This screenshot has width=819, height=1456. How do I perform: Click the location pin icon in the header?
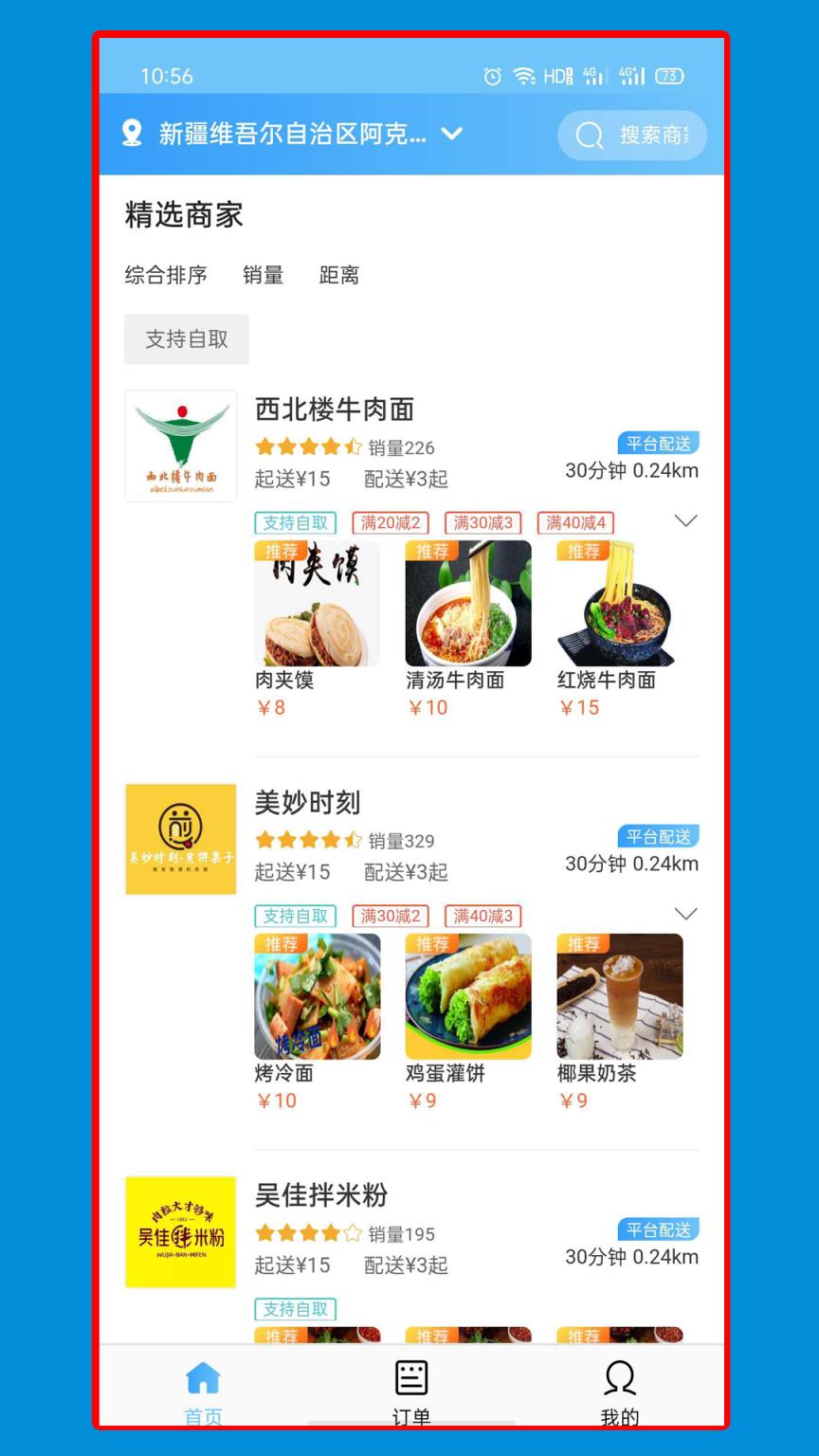click(132, 135)
